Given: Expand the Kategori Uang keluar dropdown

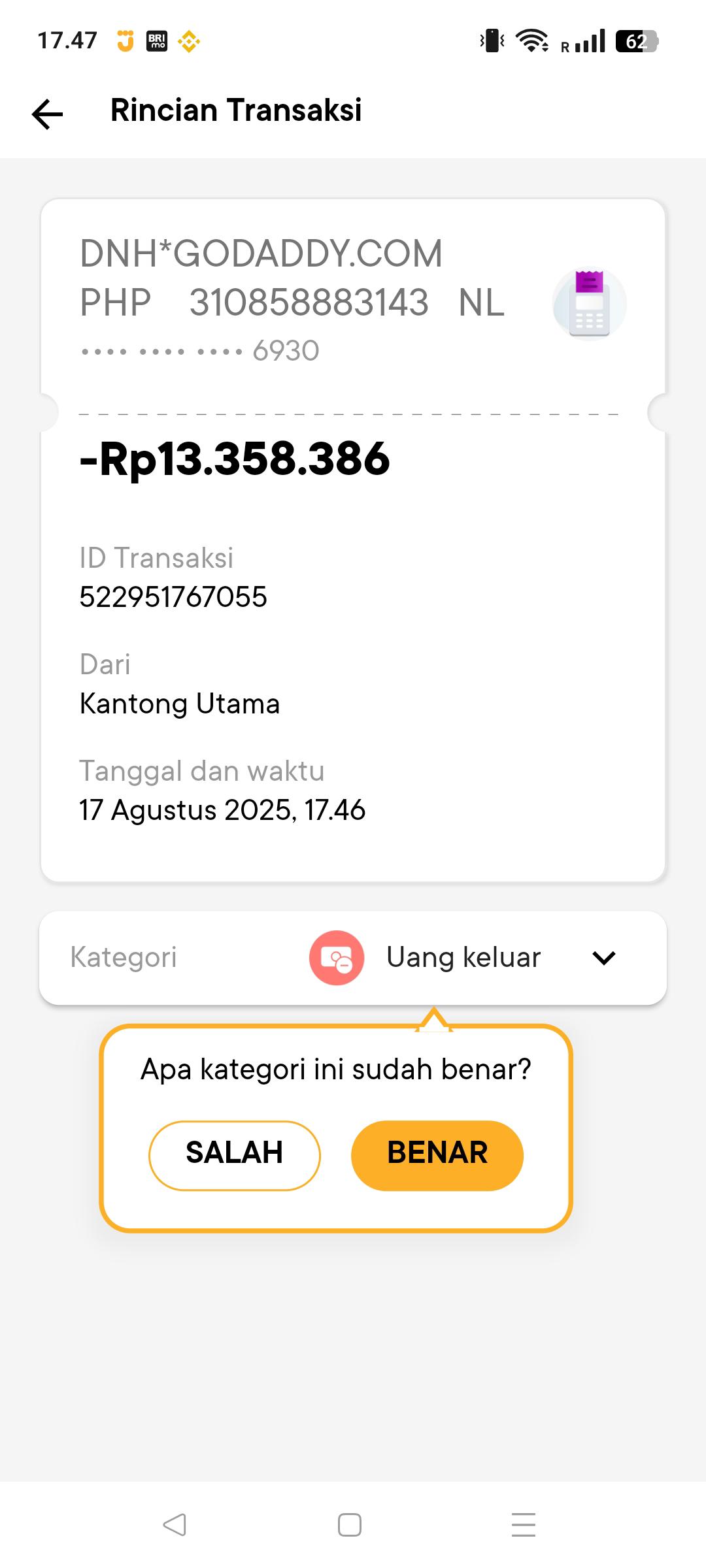Looking at the screenshot, I should click(603, 958).
